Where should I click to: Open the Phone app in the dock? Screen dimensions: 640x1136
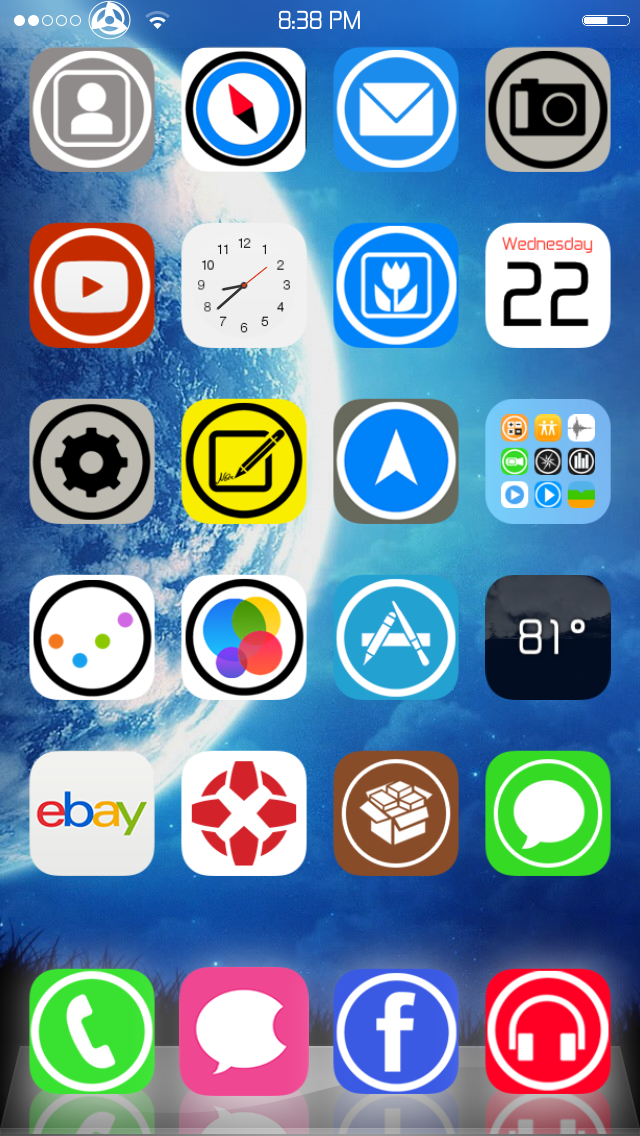(92, 1030)
